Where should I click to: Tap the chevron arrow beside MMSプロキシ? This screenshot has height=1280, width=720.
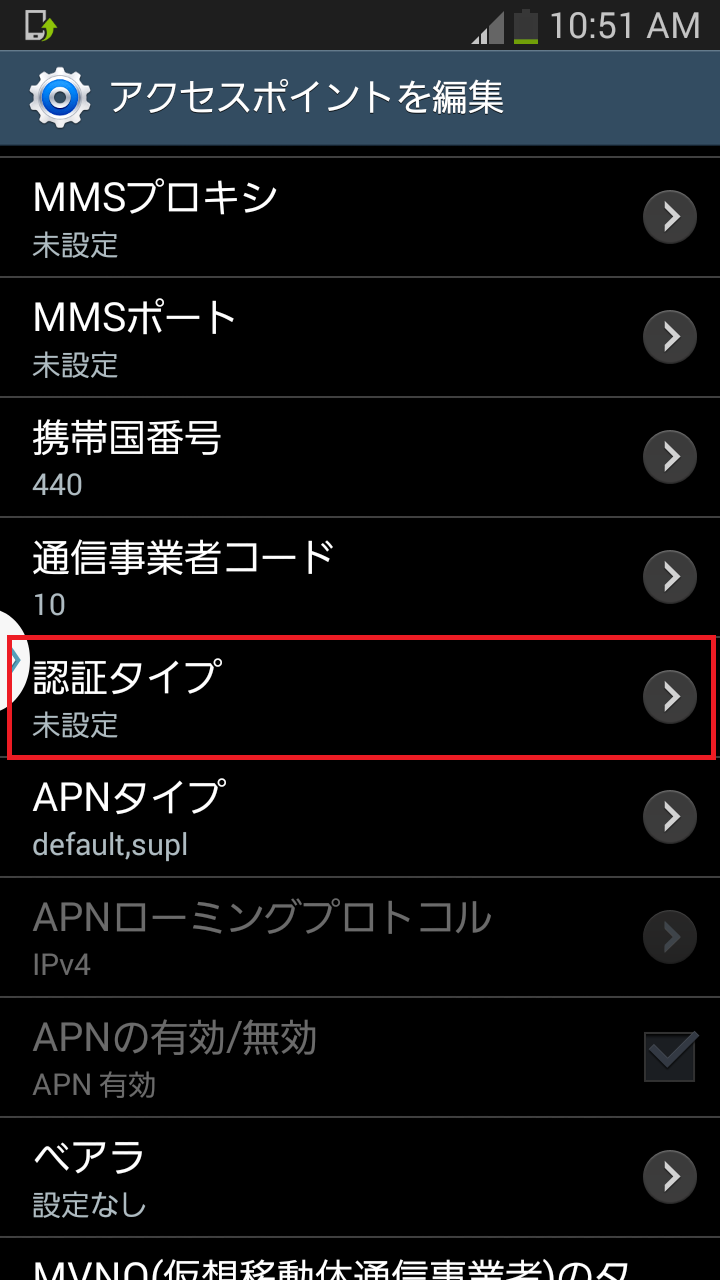(669, 217)
